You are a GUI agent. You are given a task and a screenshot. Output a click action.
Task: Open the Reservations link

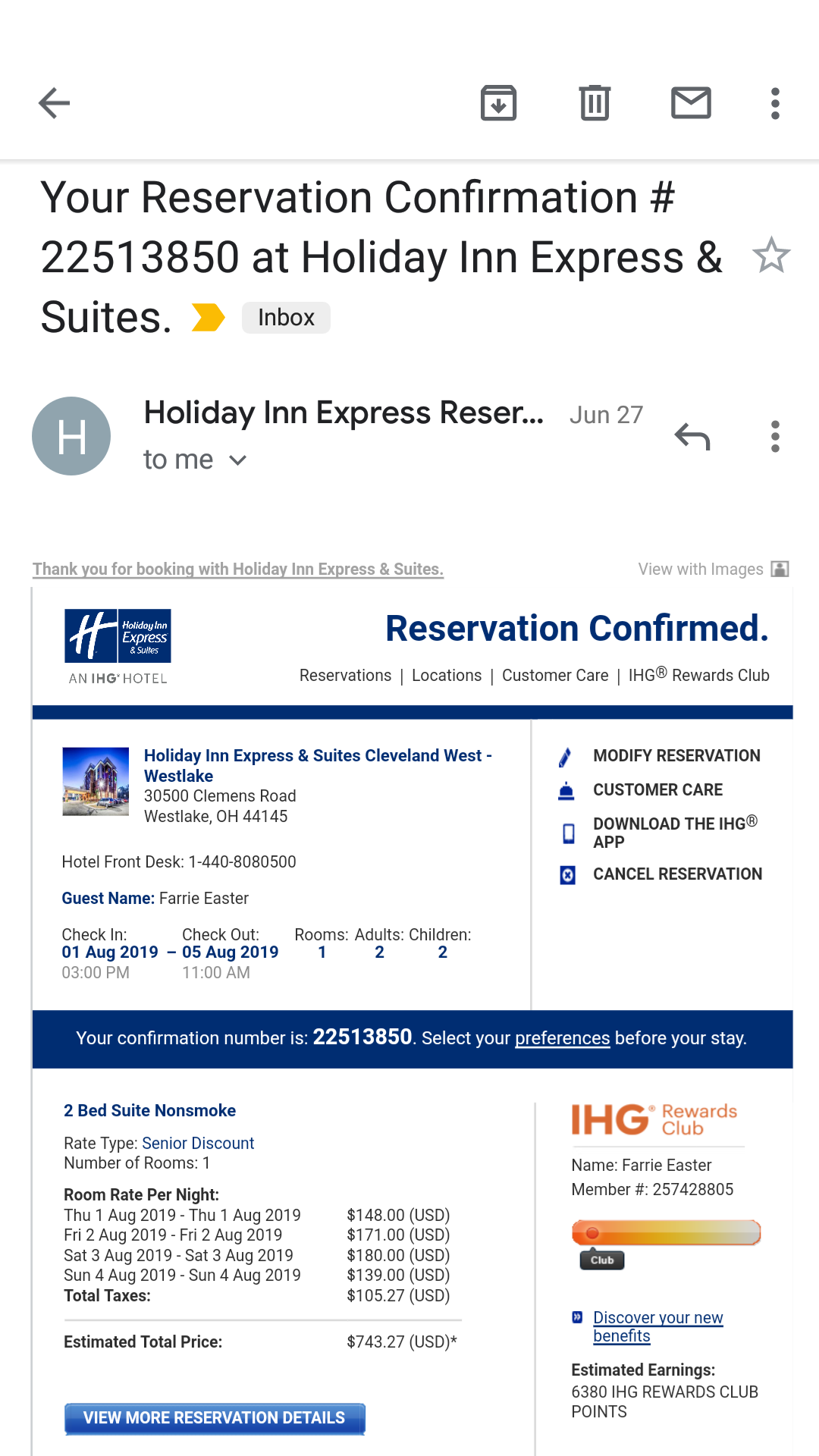pos(345,675)
